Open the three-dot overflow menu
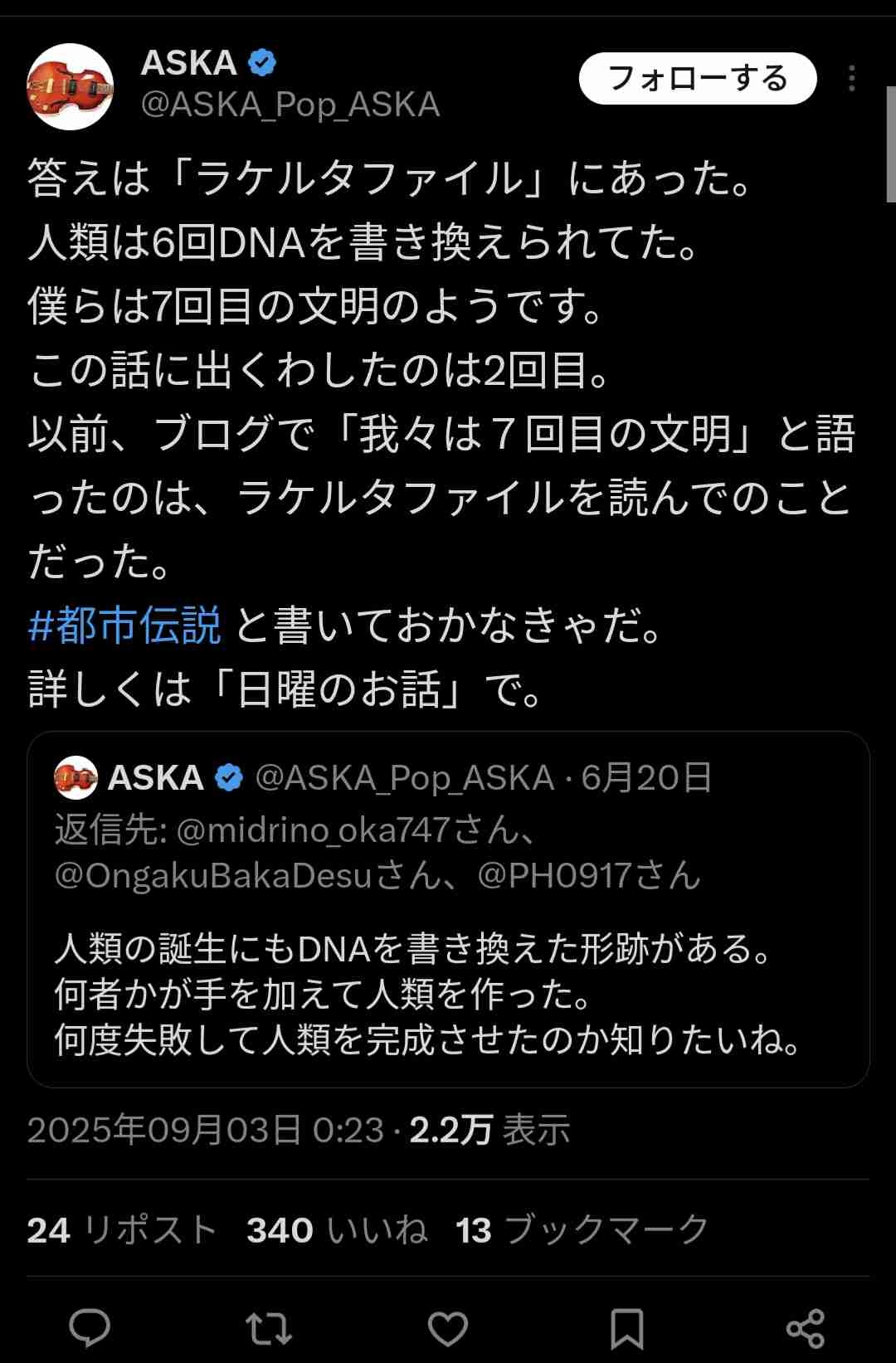 (x=851, y=79)
